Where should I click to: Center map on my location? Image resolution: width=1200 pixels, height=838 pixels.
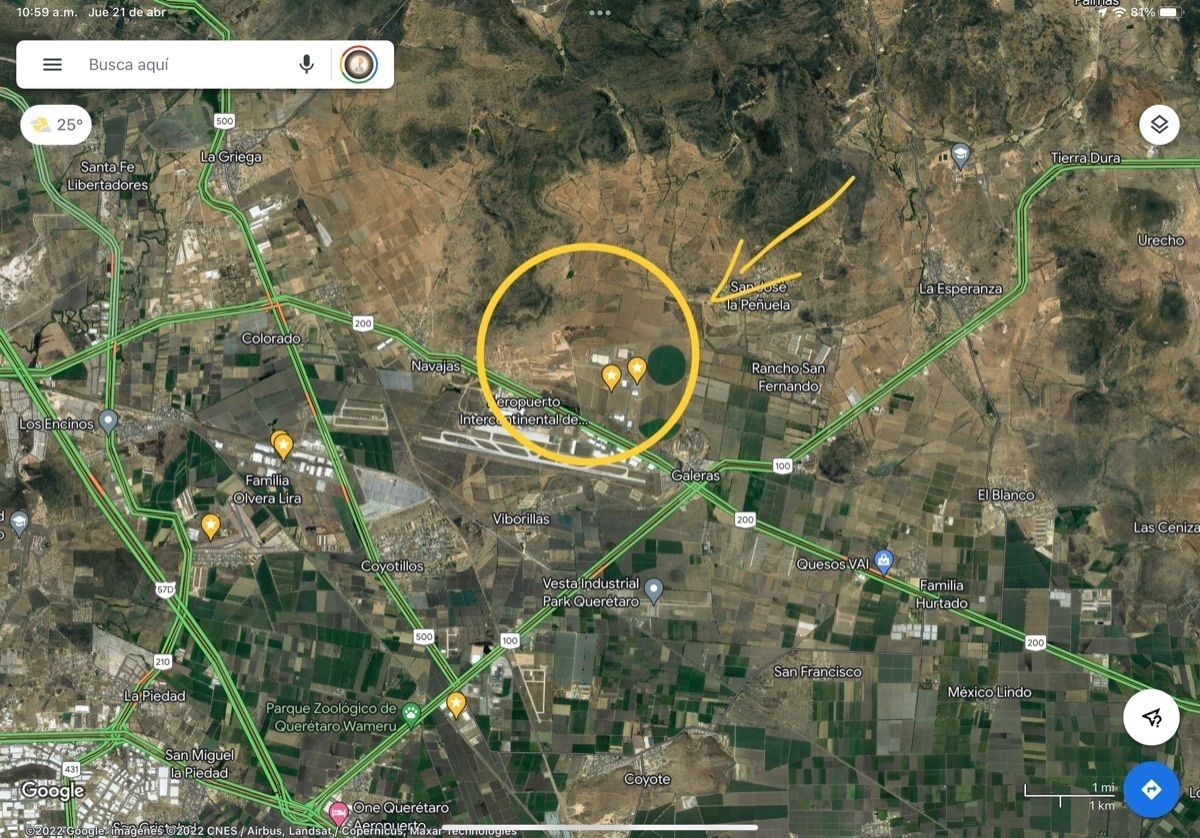point(1151,716)
